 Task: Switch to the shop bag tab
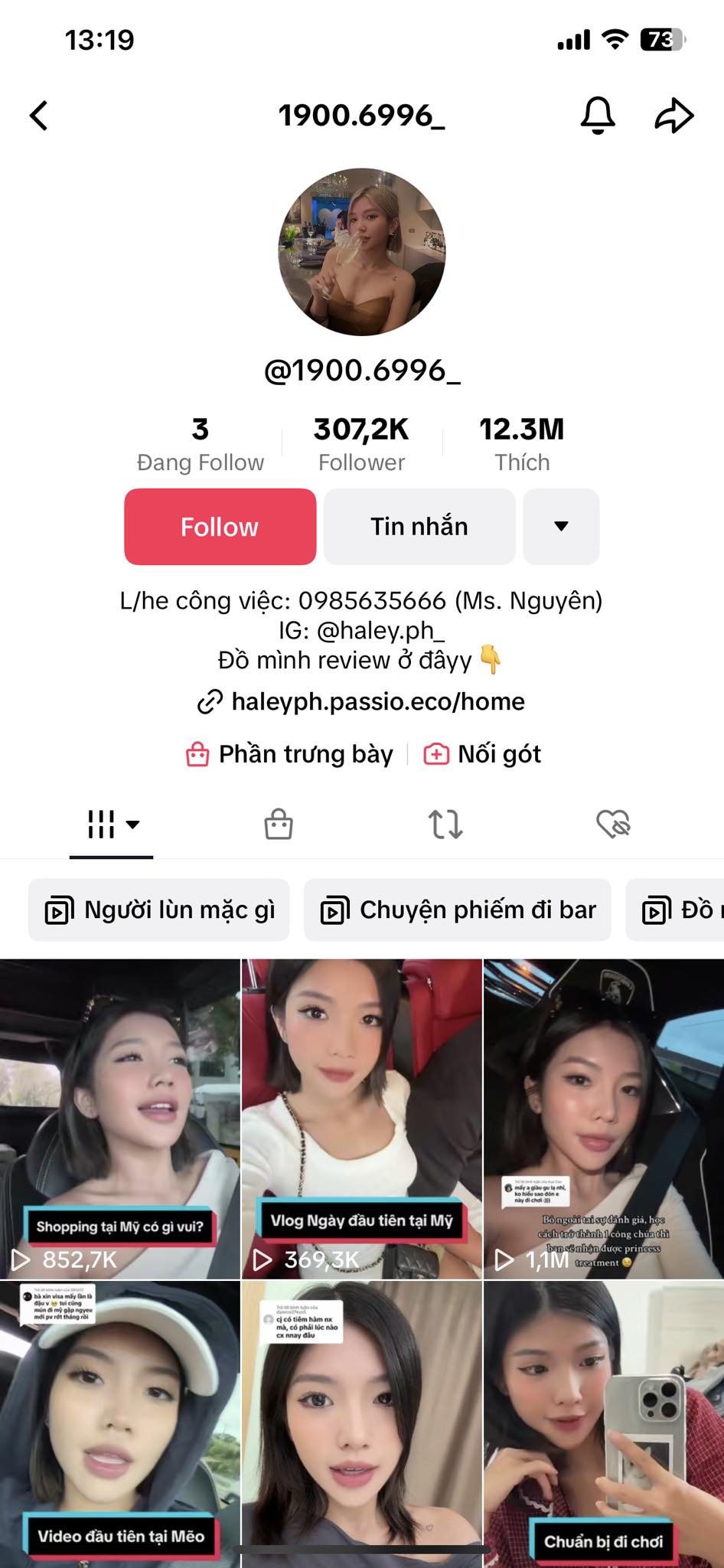click(x=279, y=825)
